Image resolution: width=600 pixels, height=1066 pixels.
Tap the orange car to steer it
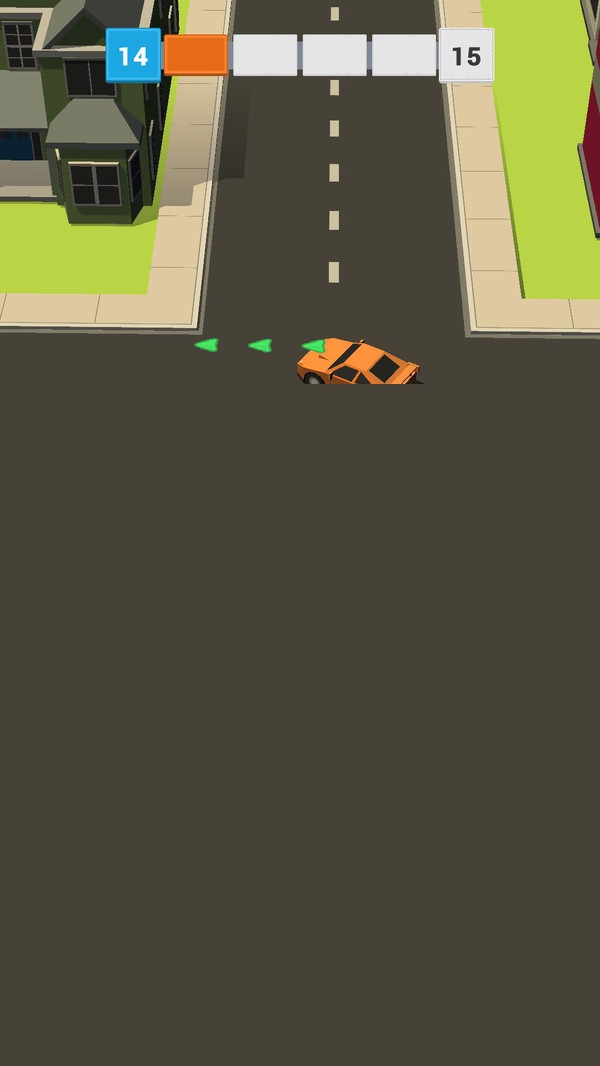tap(358, 363)
